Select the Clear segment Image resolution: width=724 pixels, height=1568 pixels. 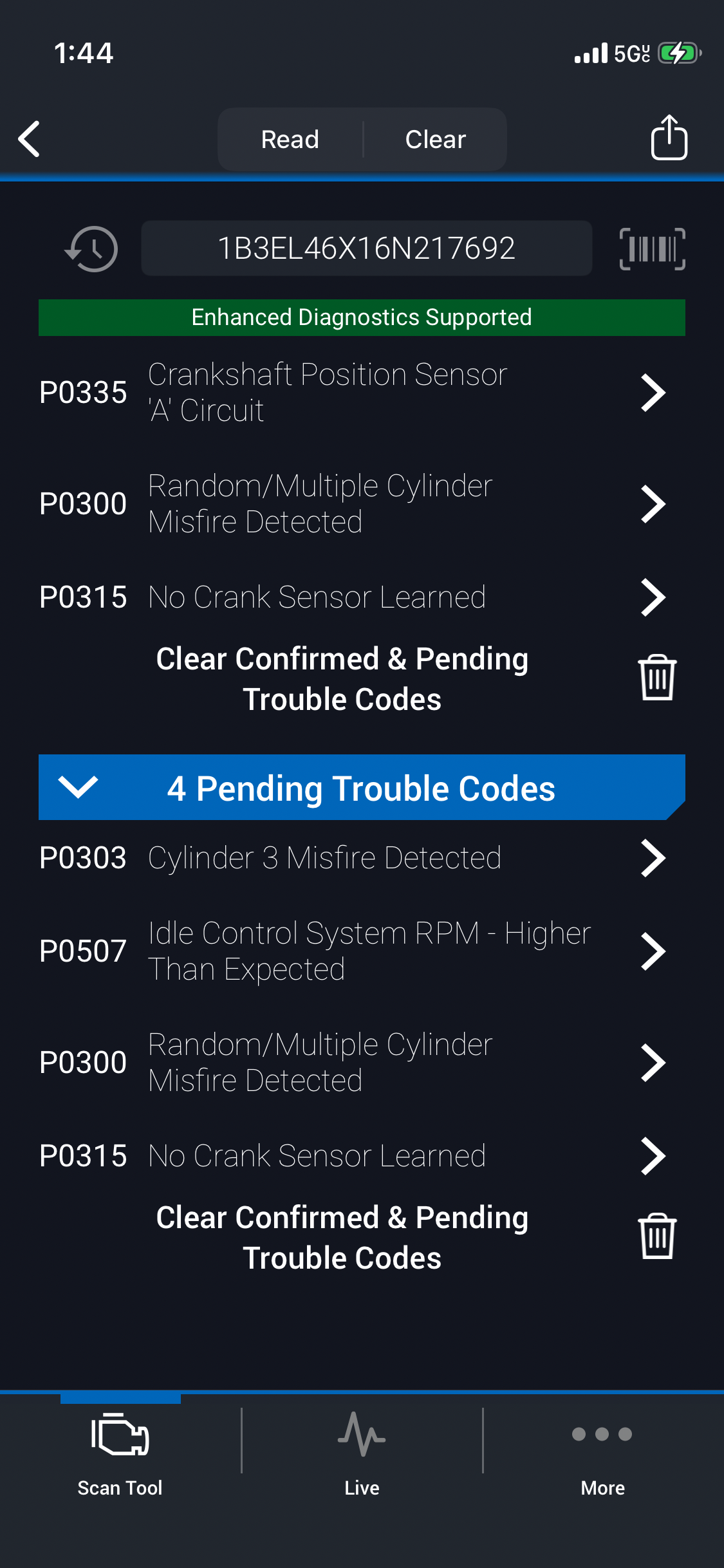[436, 140]
